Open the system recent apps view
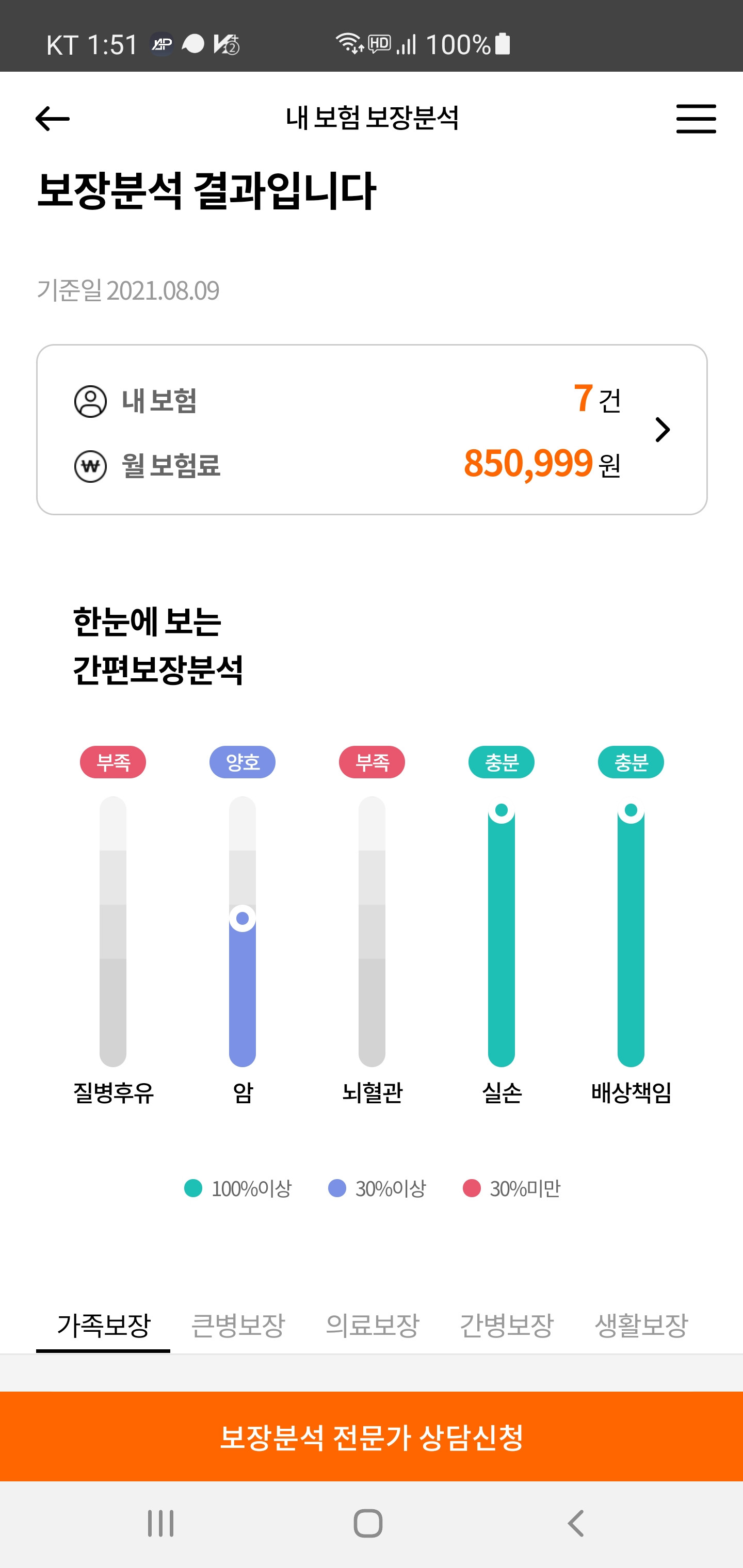The height and width of the screenshot is (1568, 743). pyautogui.click(x=161, y=1524)
